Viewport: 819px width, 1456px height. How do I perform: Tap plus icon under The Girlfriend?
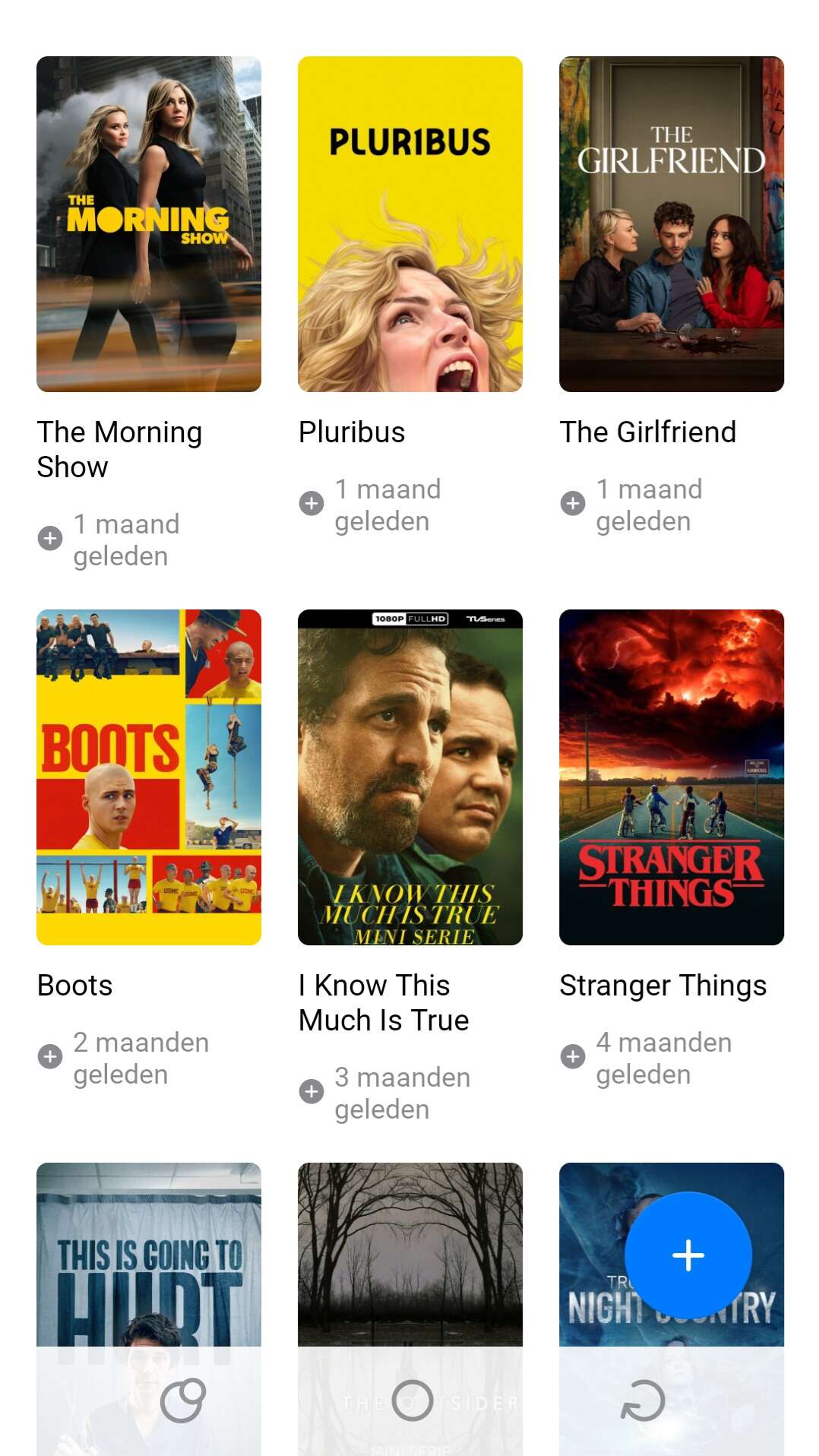coord(573,503)
